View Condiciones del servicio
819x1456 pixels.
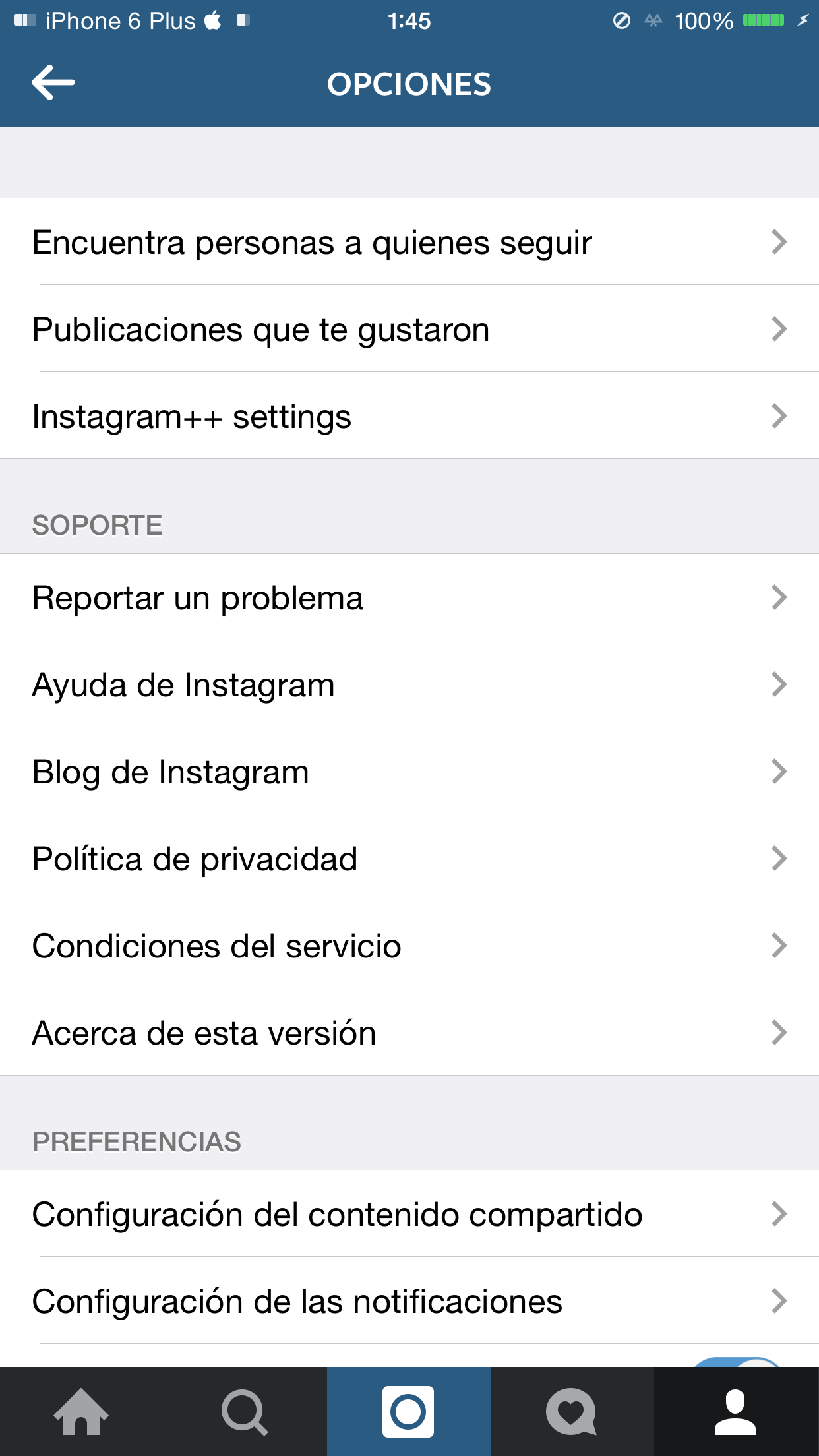[409, 946]
